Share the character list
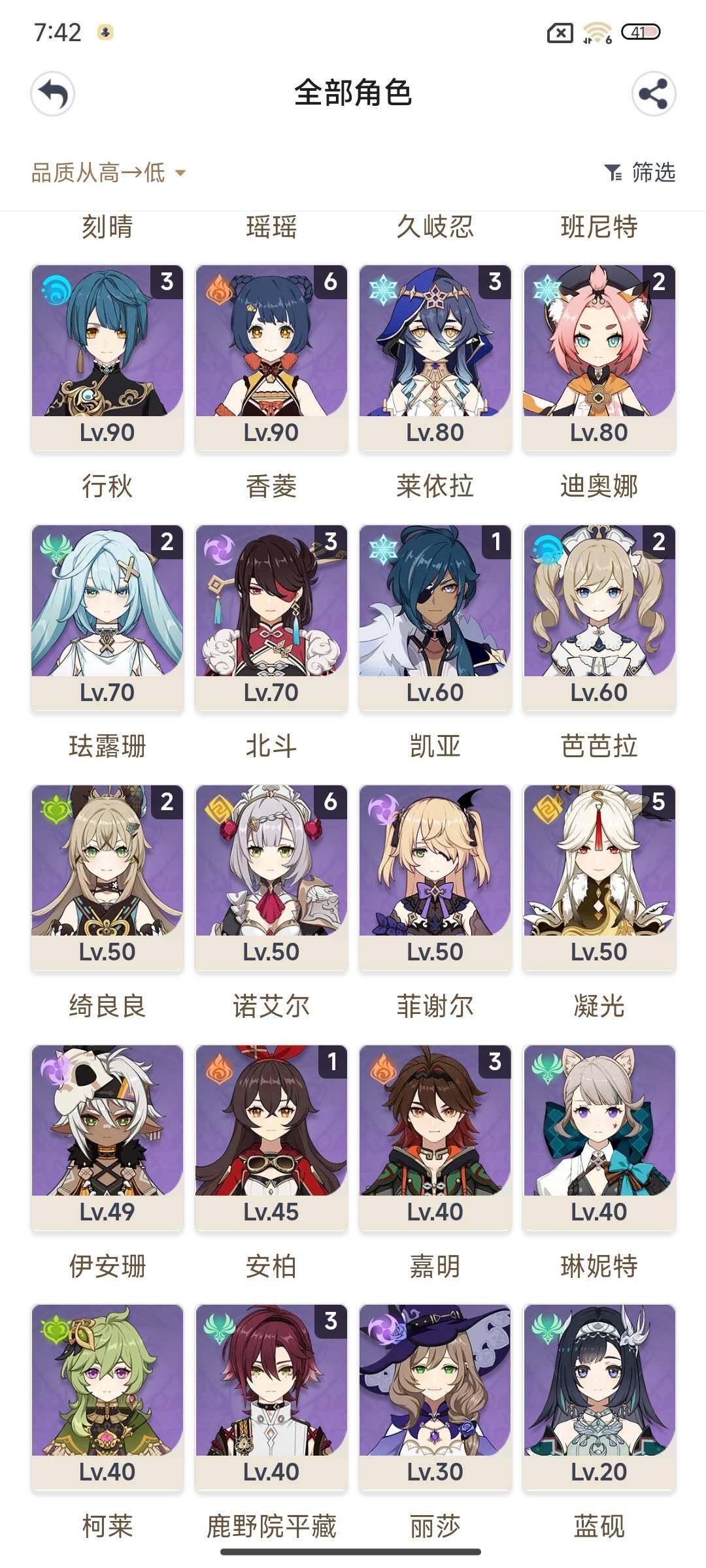Screen dimensions: 706x1568 [x=653, y=94]
